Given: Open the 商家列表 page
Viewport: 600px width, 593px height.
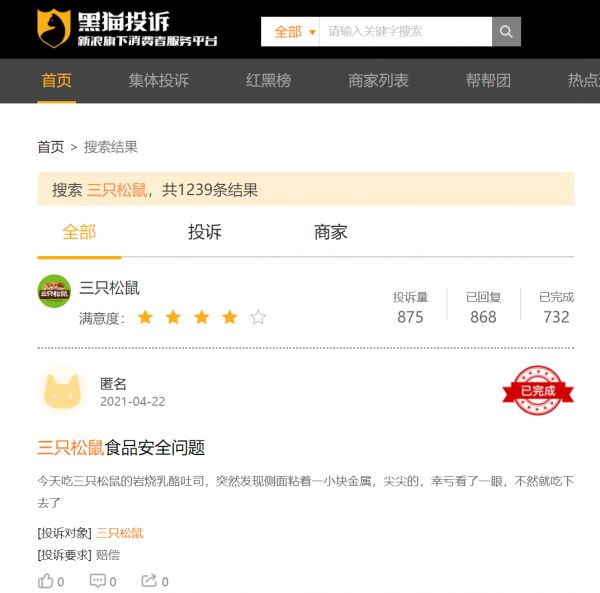Looking at the screenshot, I should 378,80.
